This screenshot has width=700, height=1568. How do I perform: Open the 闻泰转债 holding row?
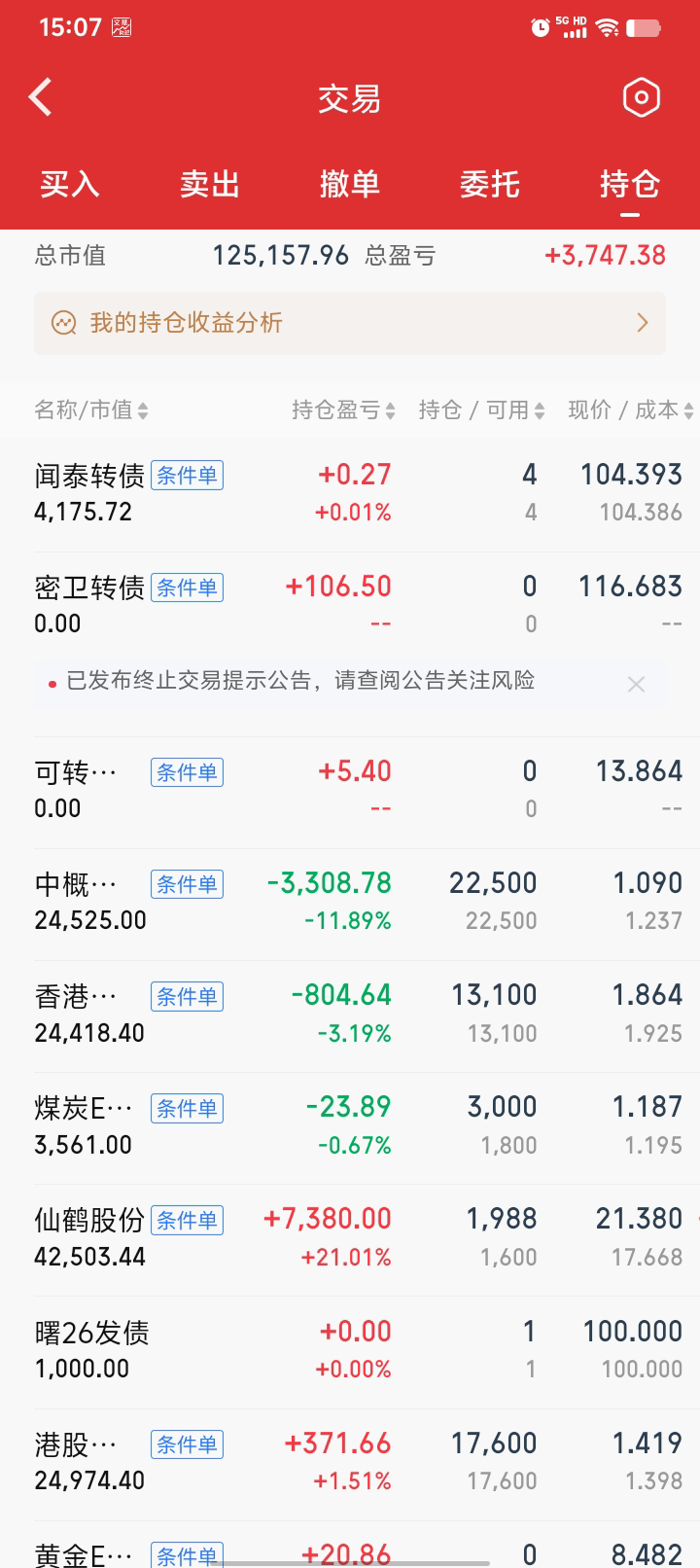(350, 493)
